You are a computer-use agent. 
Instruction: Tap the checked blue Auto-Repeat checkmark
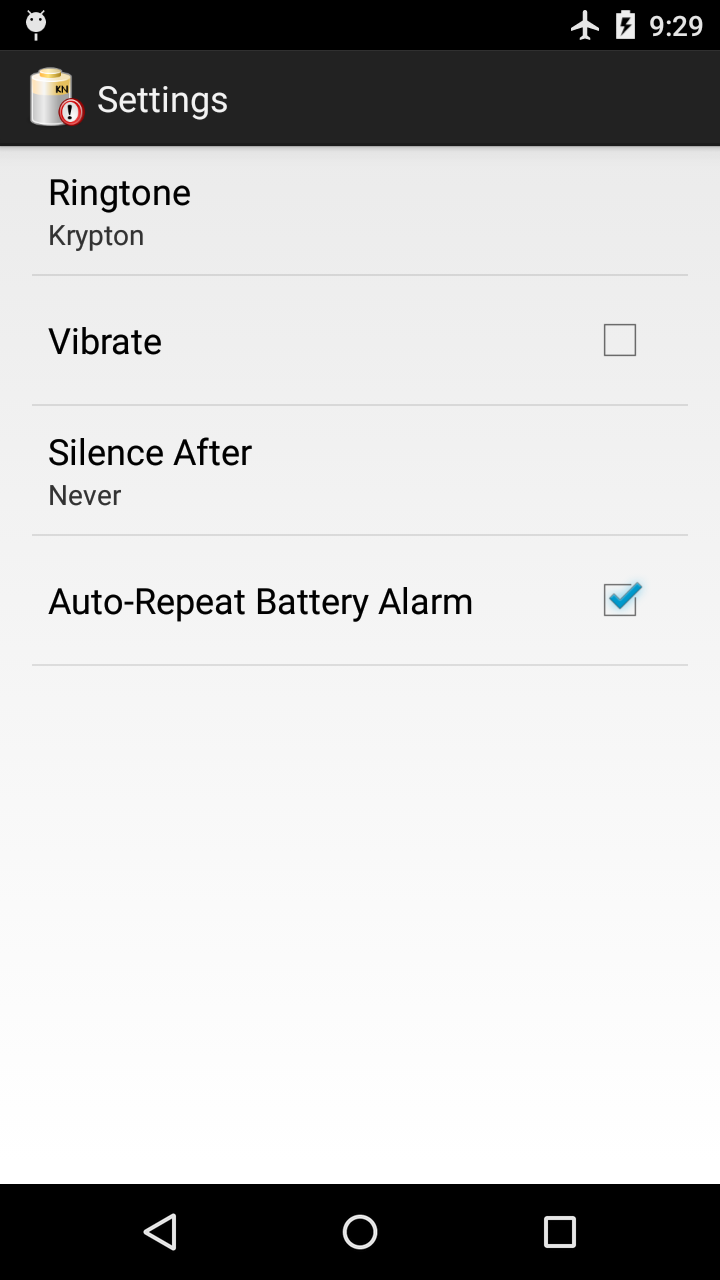click(619, 599)
